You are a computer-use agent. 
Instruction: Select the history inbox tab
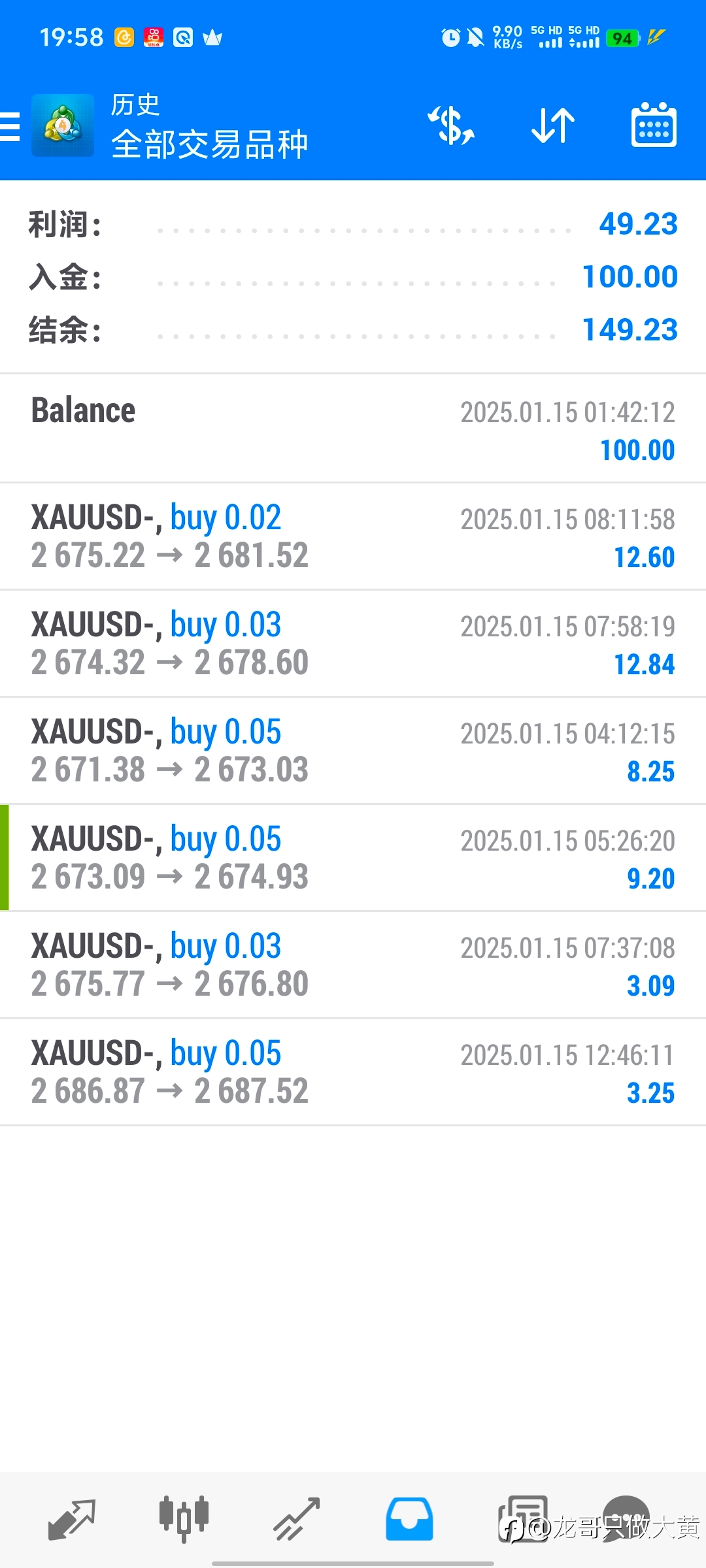tap(409, 1520)
